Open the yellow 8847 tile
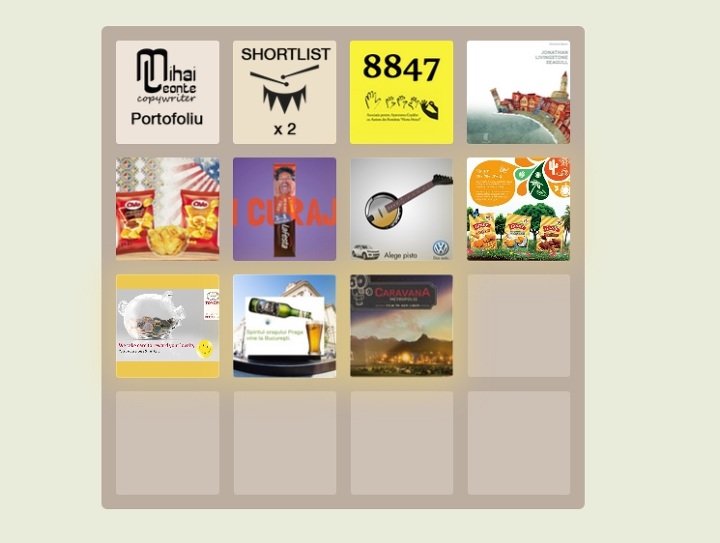This screenshot has height=543, width=720. tap(401, 92)
